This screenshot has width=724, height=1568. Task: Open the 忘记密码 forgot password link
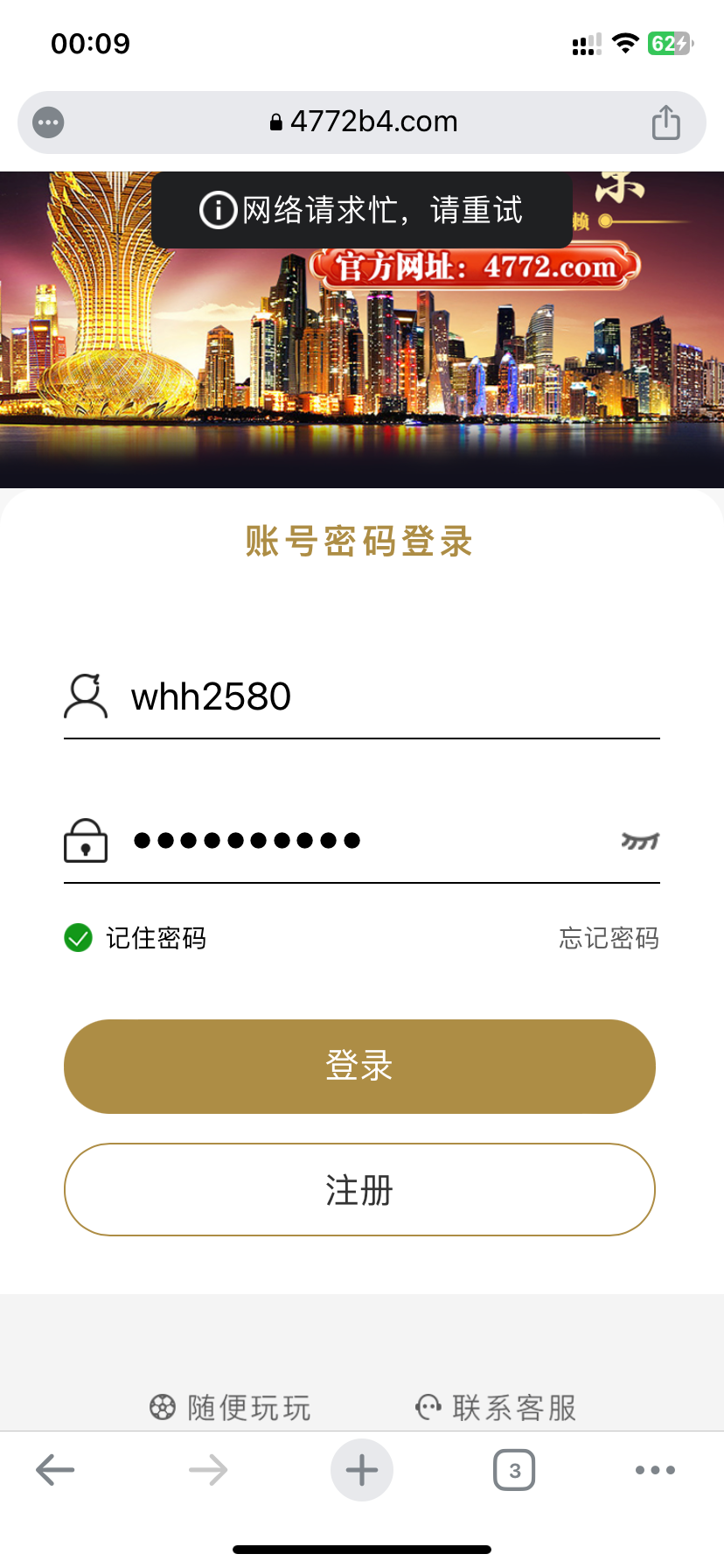(x=609, y=938)
